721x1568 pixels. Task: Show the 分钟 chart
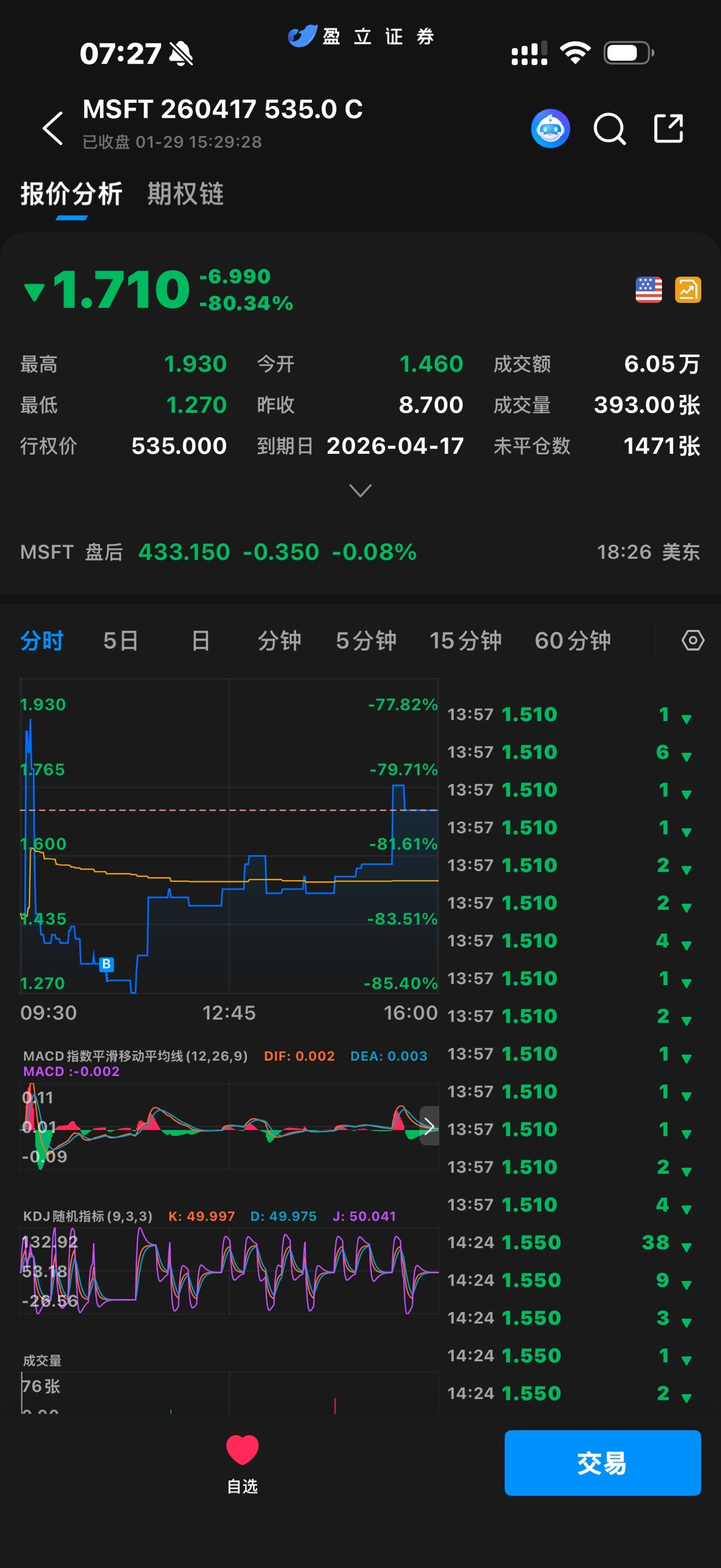pos(279,640)
